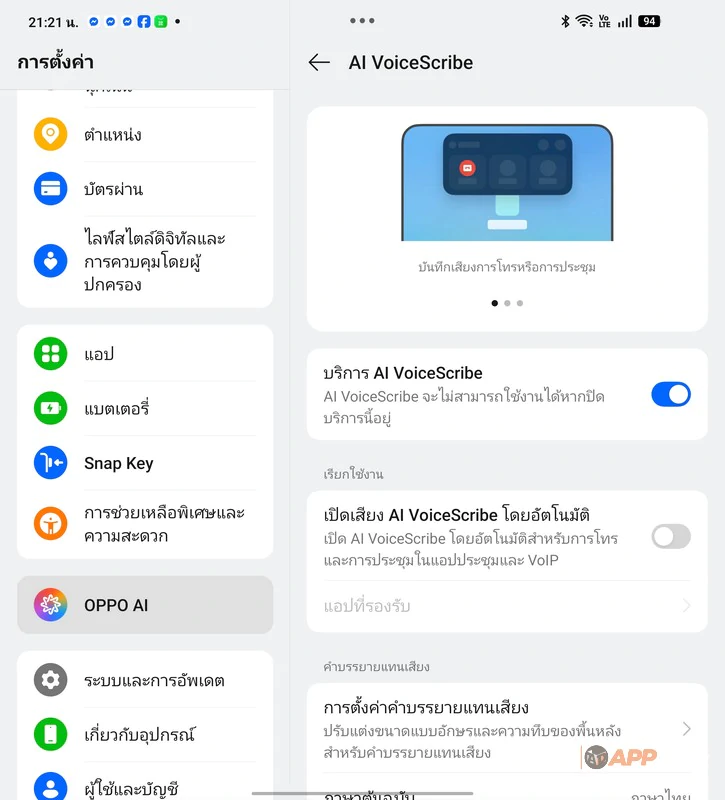Open เกี่ยวกับอุปกรณ์ settings
Viewport: 725px width, 800px height.
(145, 735)
